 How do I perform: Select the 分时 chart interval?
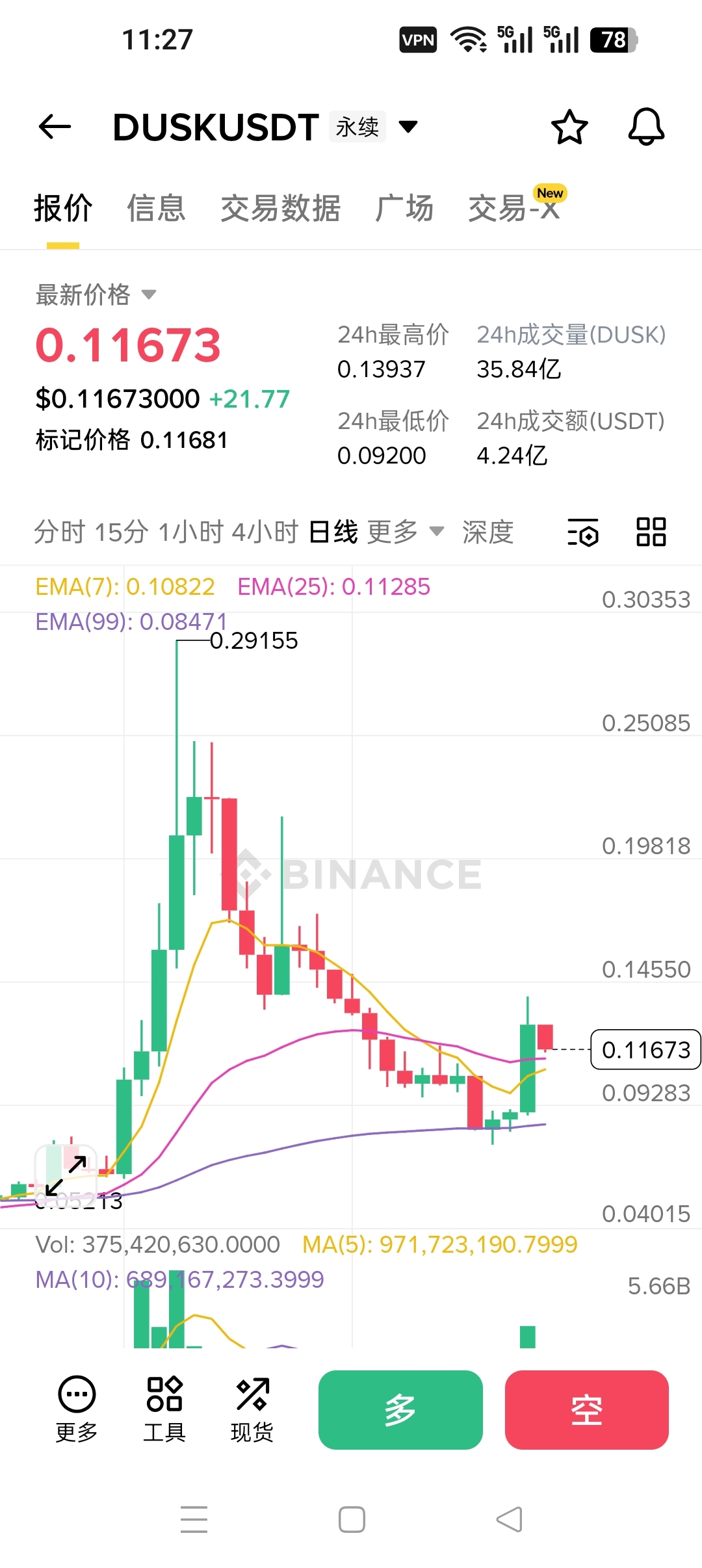pyautogui.click(x=60, y=532)
